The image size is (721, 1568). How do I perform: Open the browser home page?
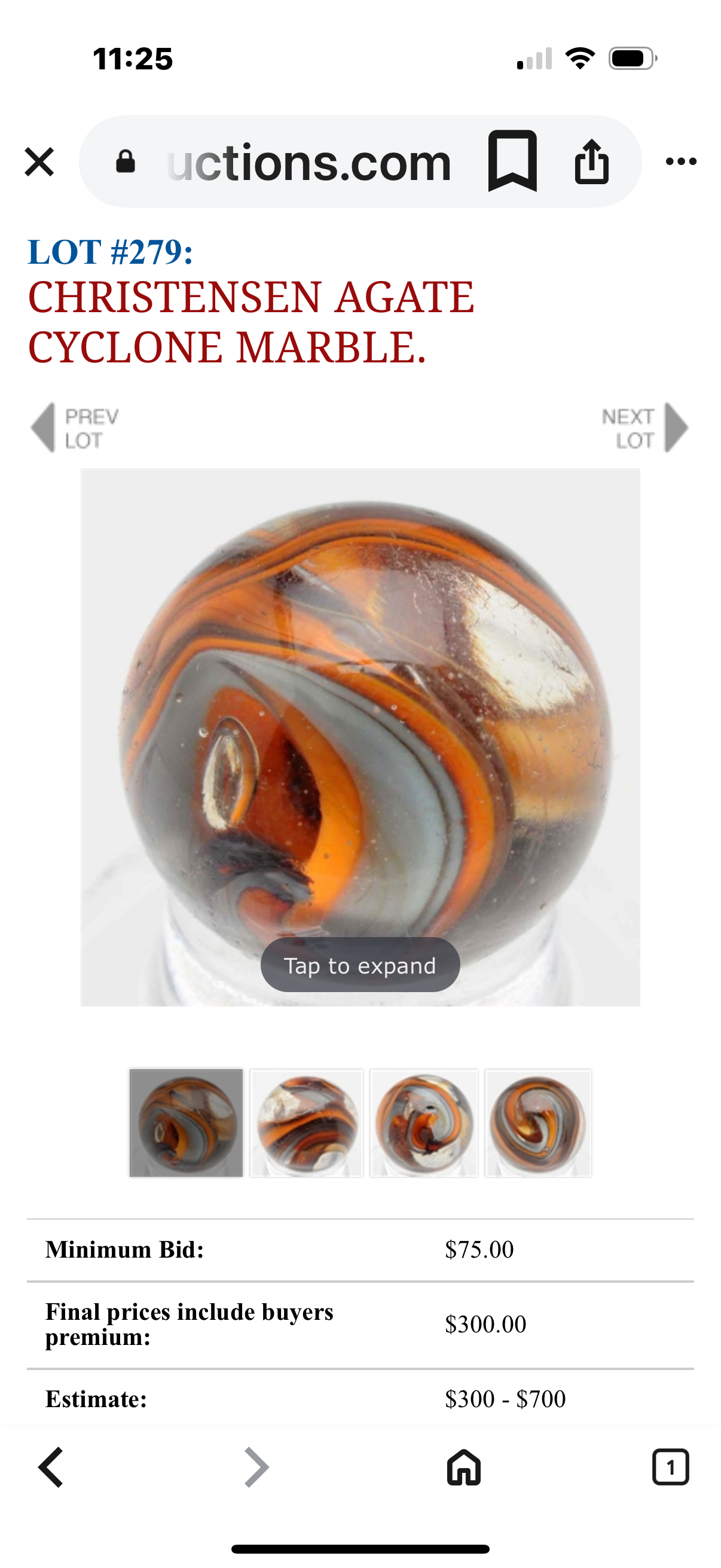[464, 1468]
